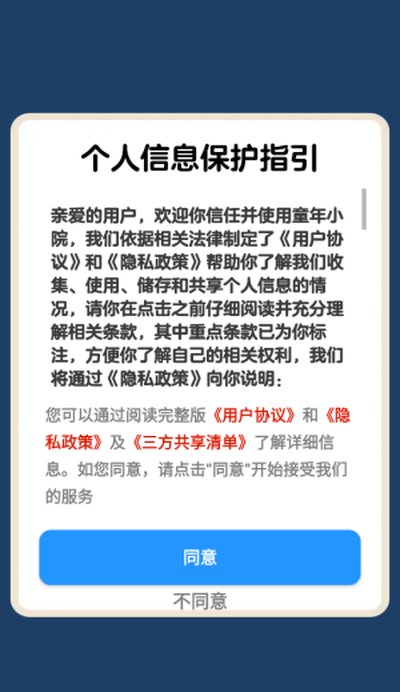This screenshot has width=400, height=692.
Task: Tap the blue 同意 button
Action: coord(200,557)
